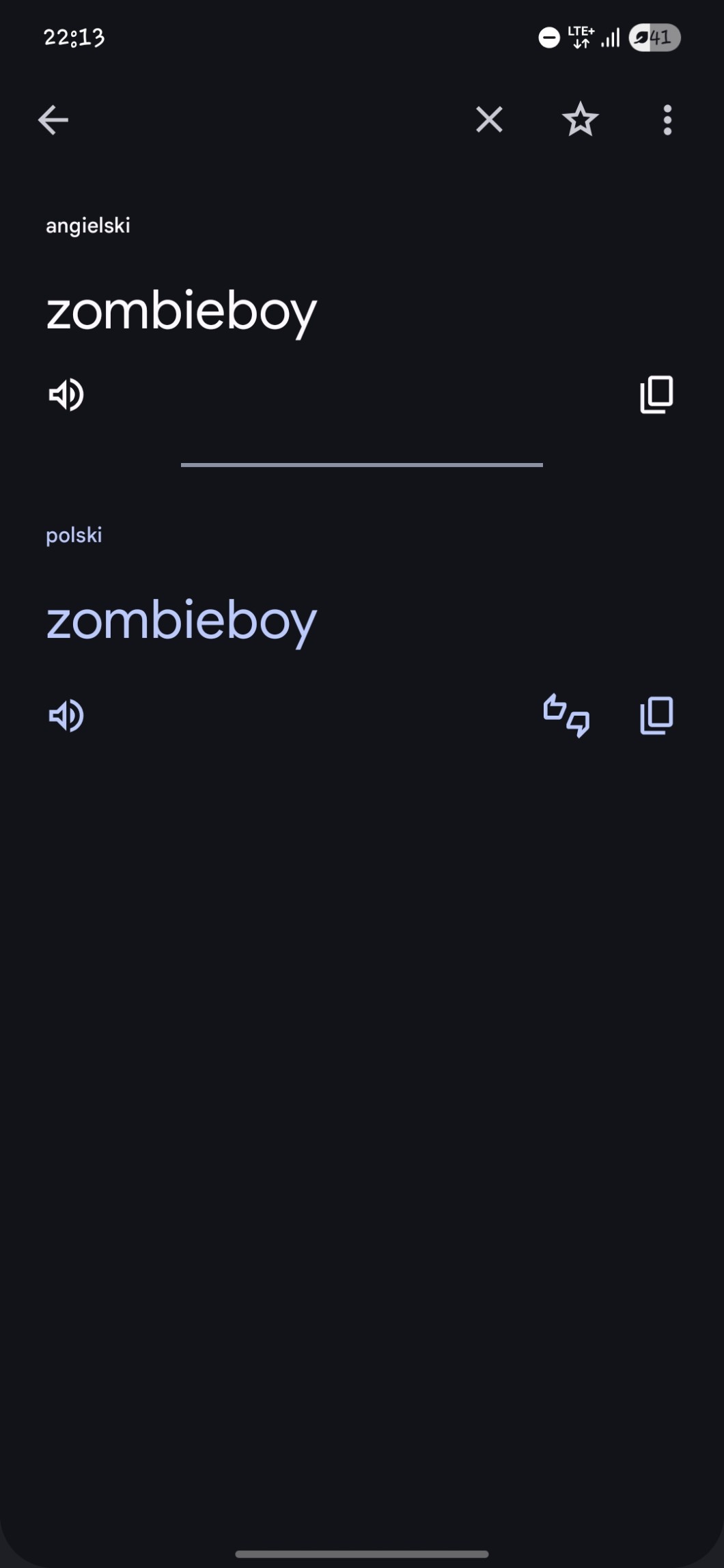Copy the Polish translation
The height and width of the screenshot is (1568, 724).
click(656, 716)
